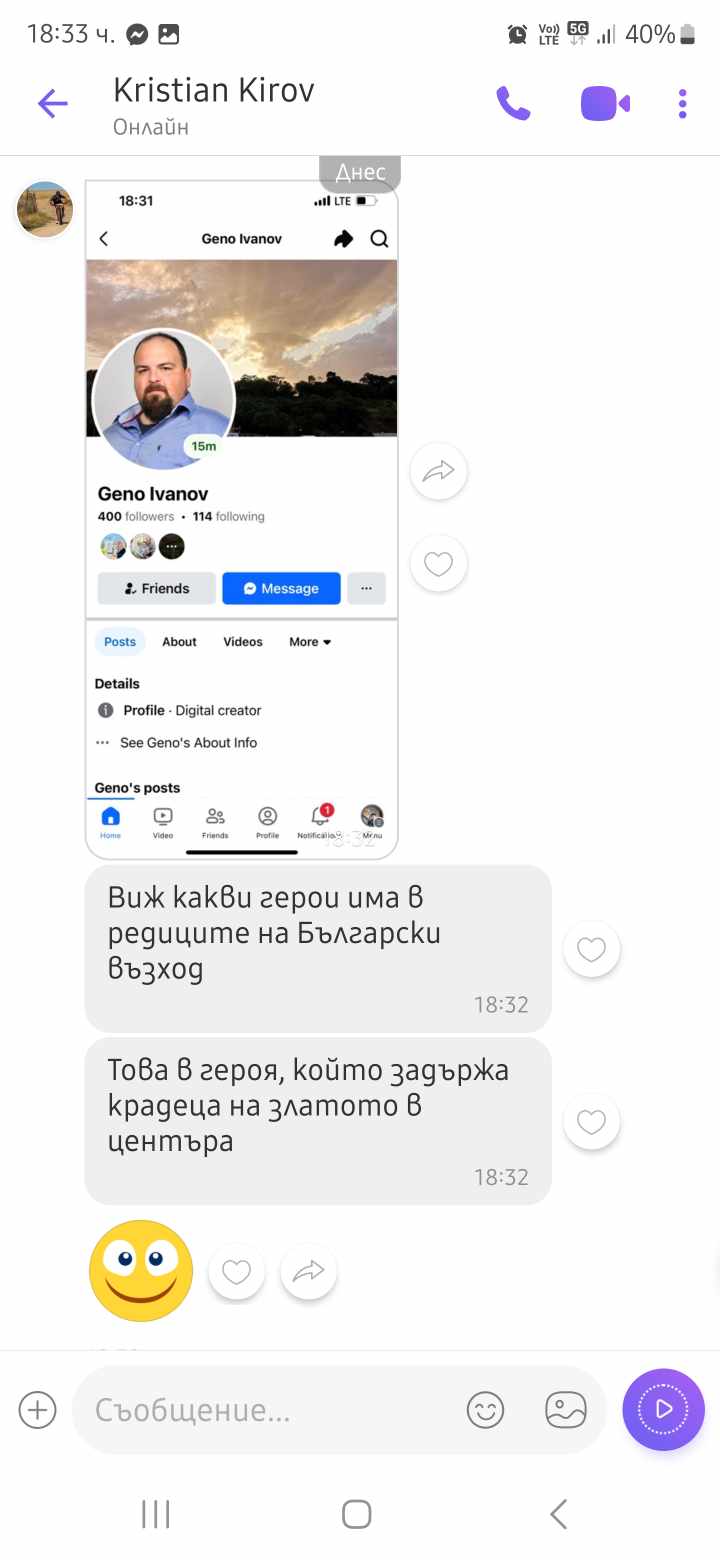Go back to the chat list
This screenshot has width=720, height=1560.
coord(52,103)
